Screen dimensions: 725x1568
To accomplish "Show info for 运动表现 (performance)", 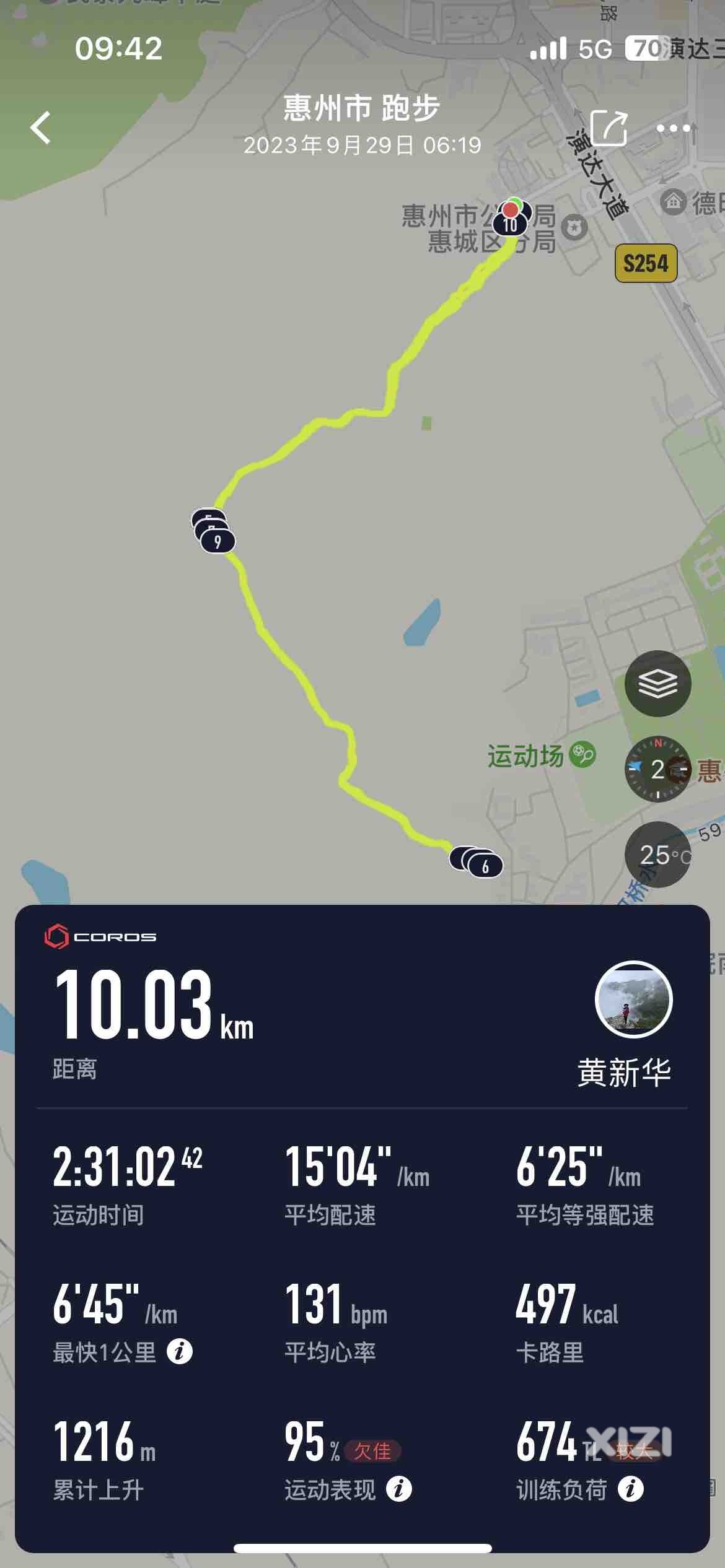I will [x=399, y=1489].
